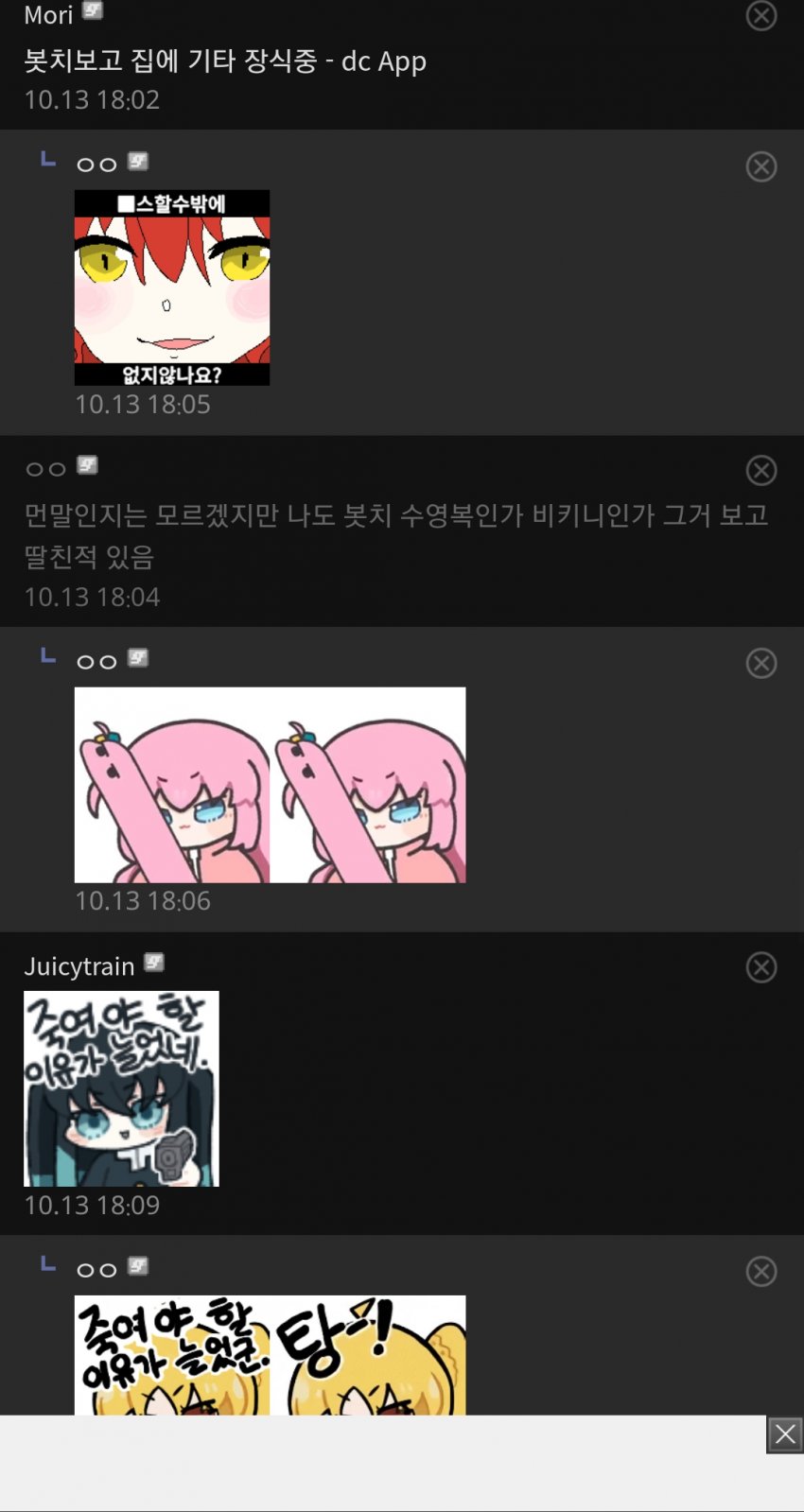Open Mori's user profile

(49, 15)
